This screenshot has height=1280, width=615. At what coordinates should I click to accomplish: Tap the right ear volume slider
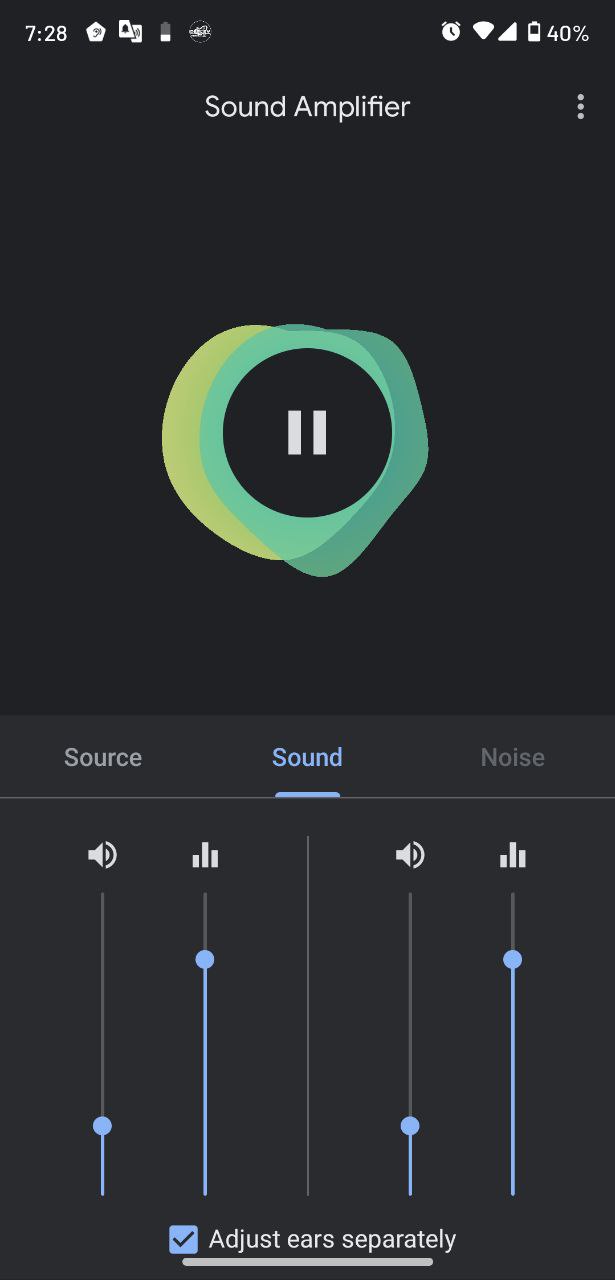pos(410,1044)
